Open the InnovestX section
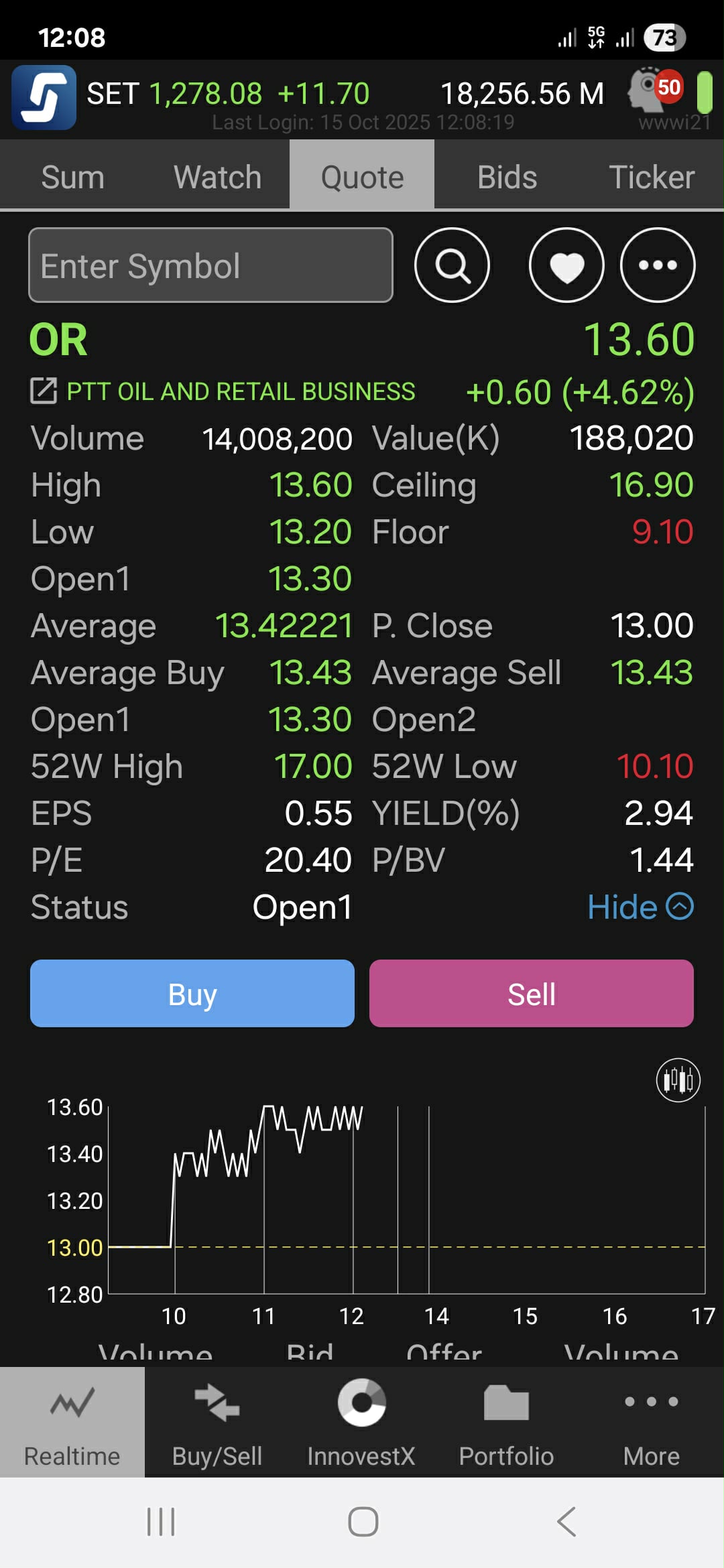 click(x=362, y=1422)
